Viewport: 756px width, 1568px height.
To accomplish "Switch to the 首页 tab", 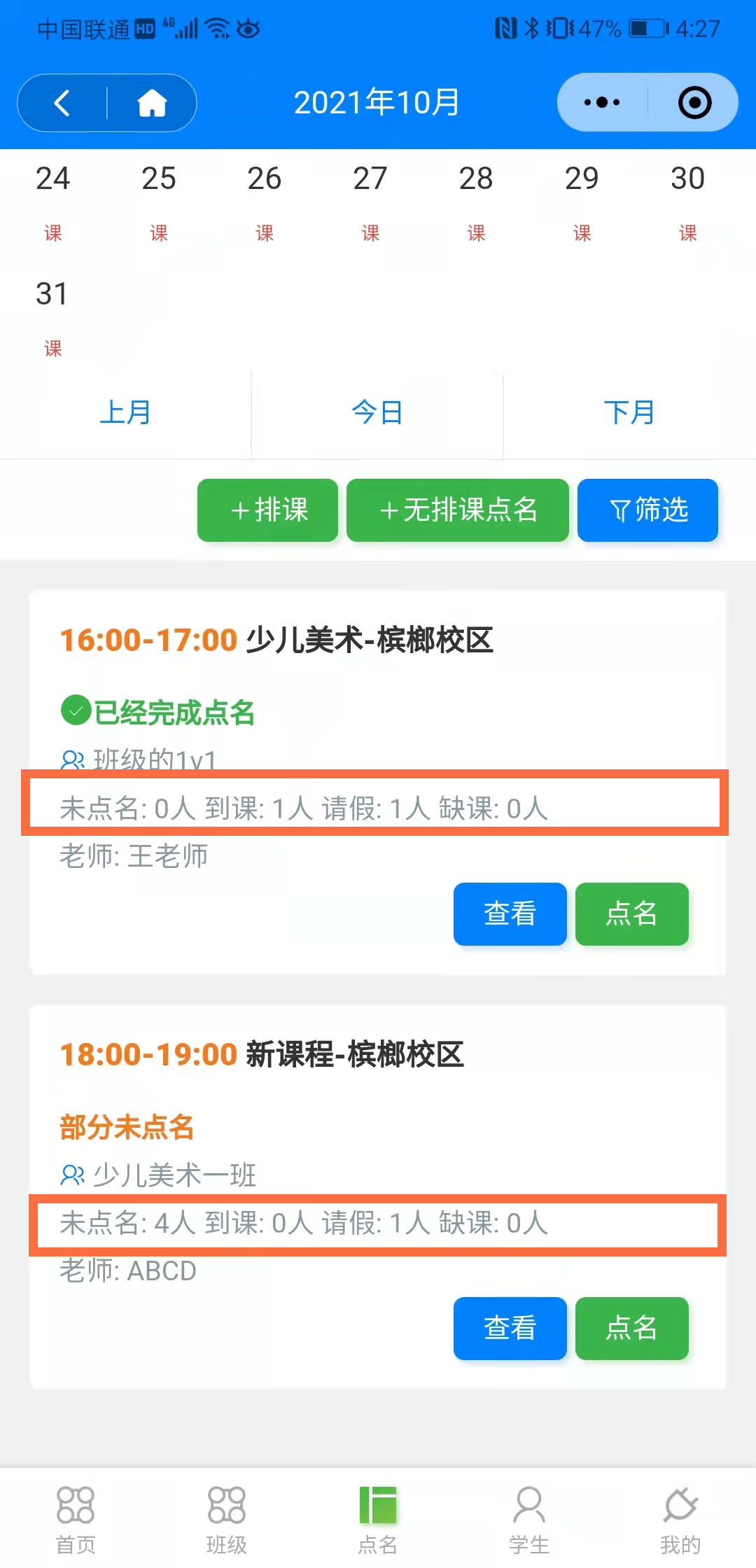I will point(76,1518).
